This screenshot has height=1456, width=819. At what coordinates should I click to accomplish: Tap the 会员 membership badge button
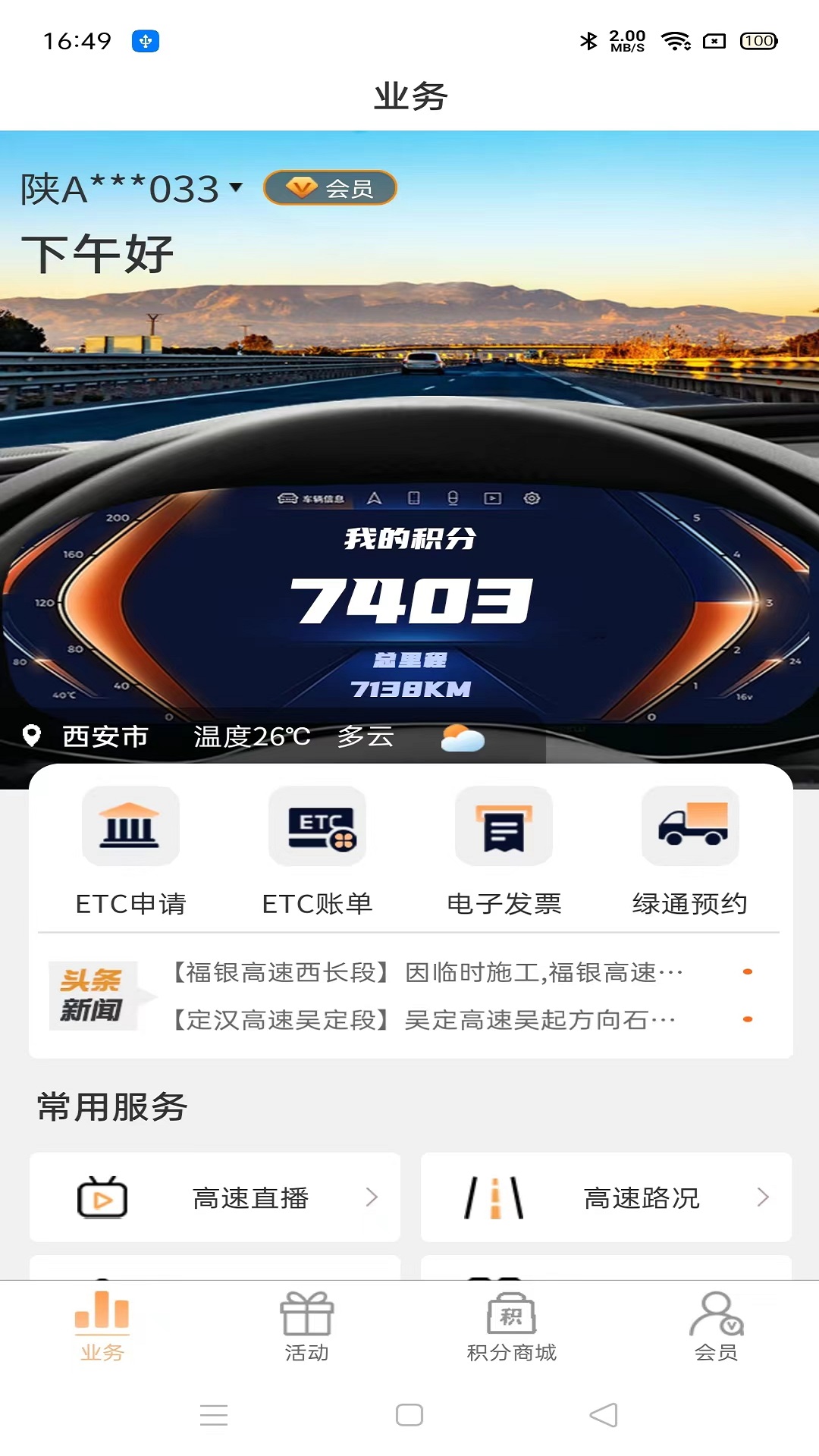pos(331,187)
